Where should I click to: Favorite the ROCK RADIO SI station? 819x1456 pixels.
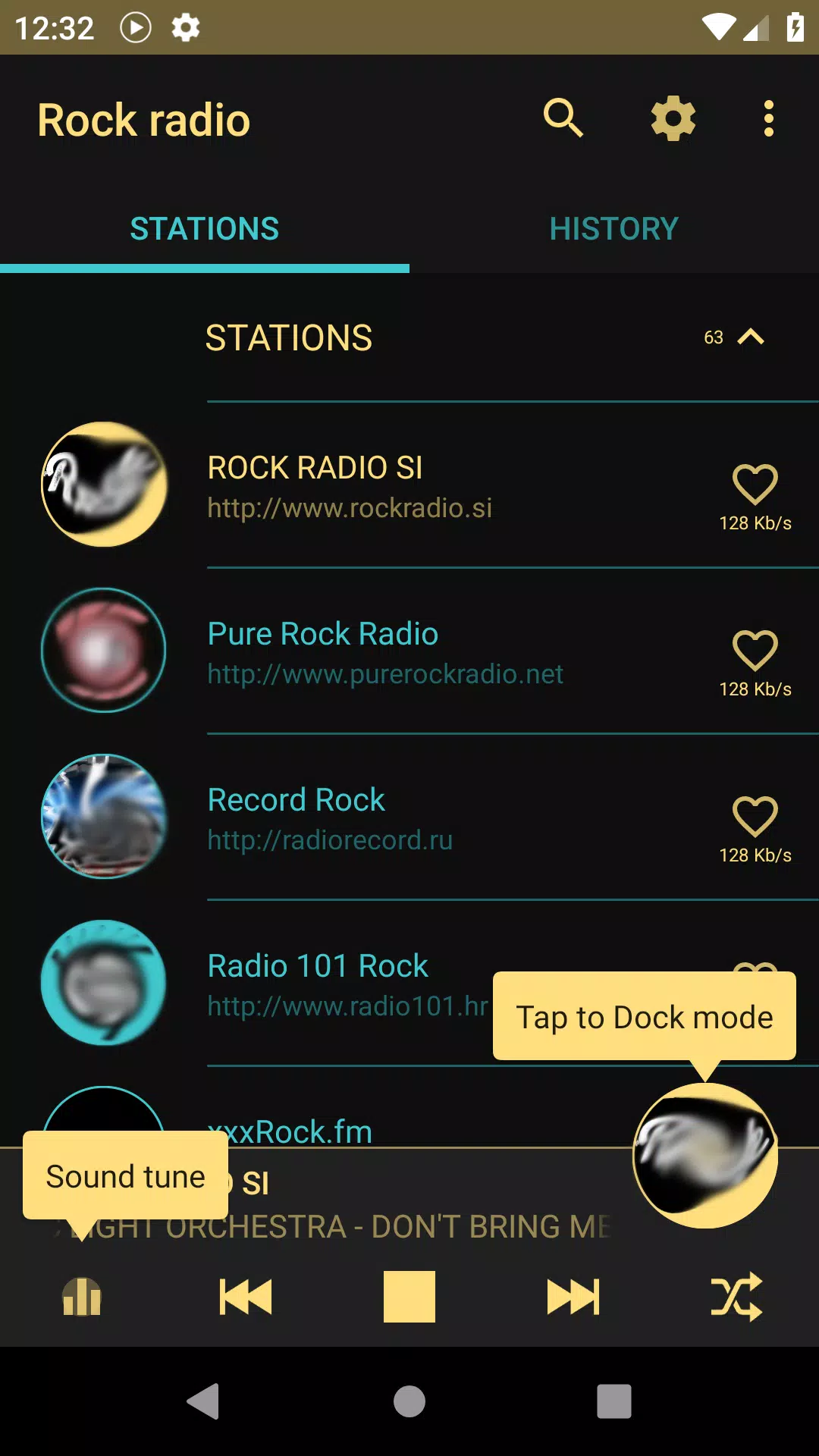click(x=755, y=485)
